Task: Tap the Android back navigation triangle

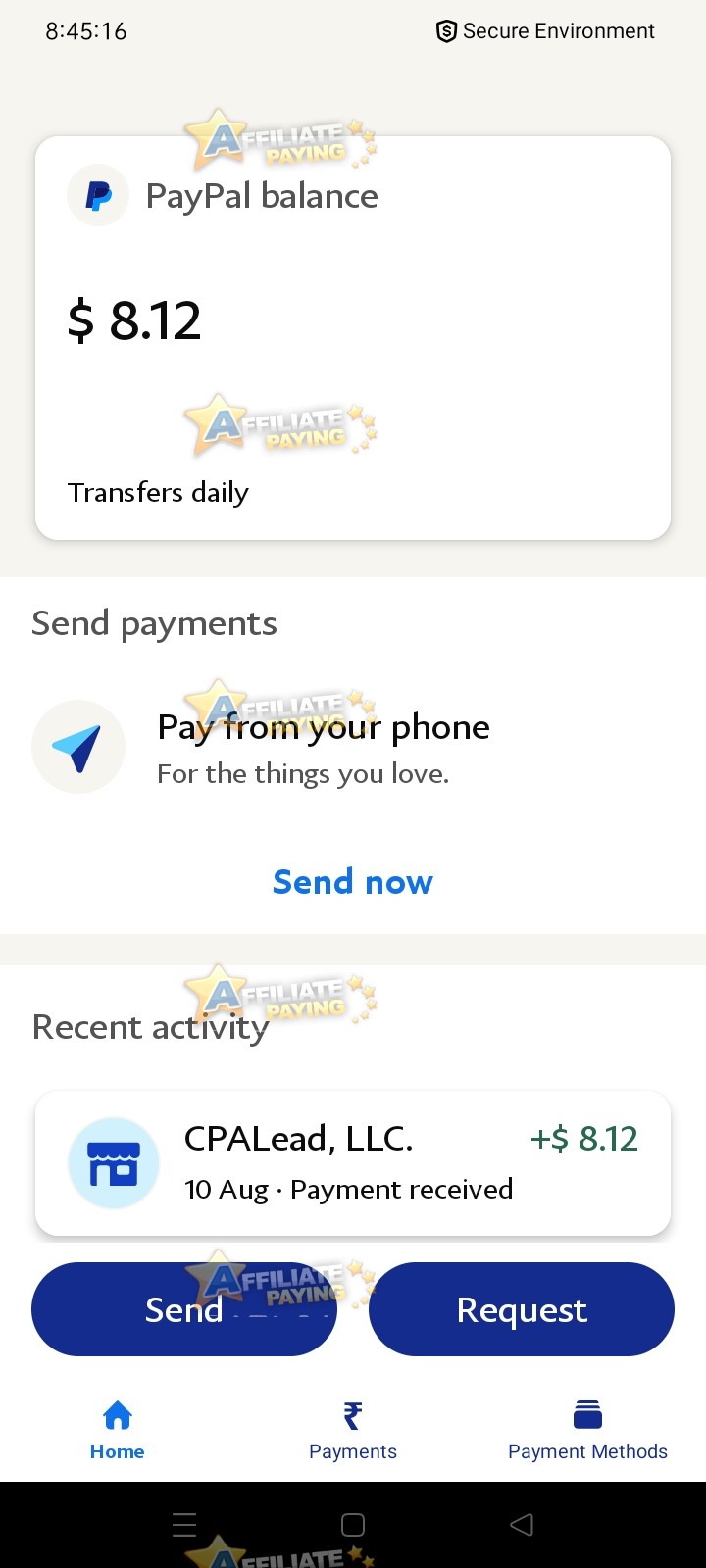Action: pyautogui.click(x=521, y=1525)
